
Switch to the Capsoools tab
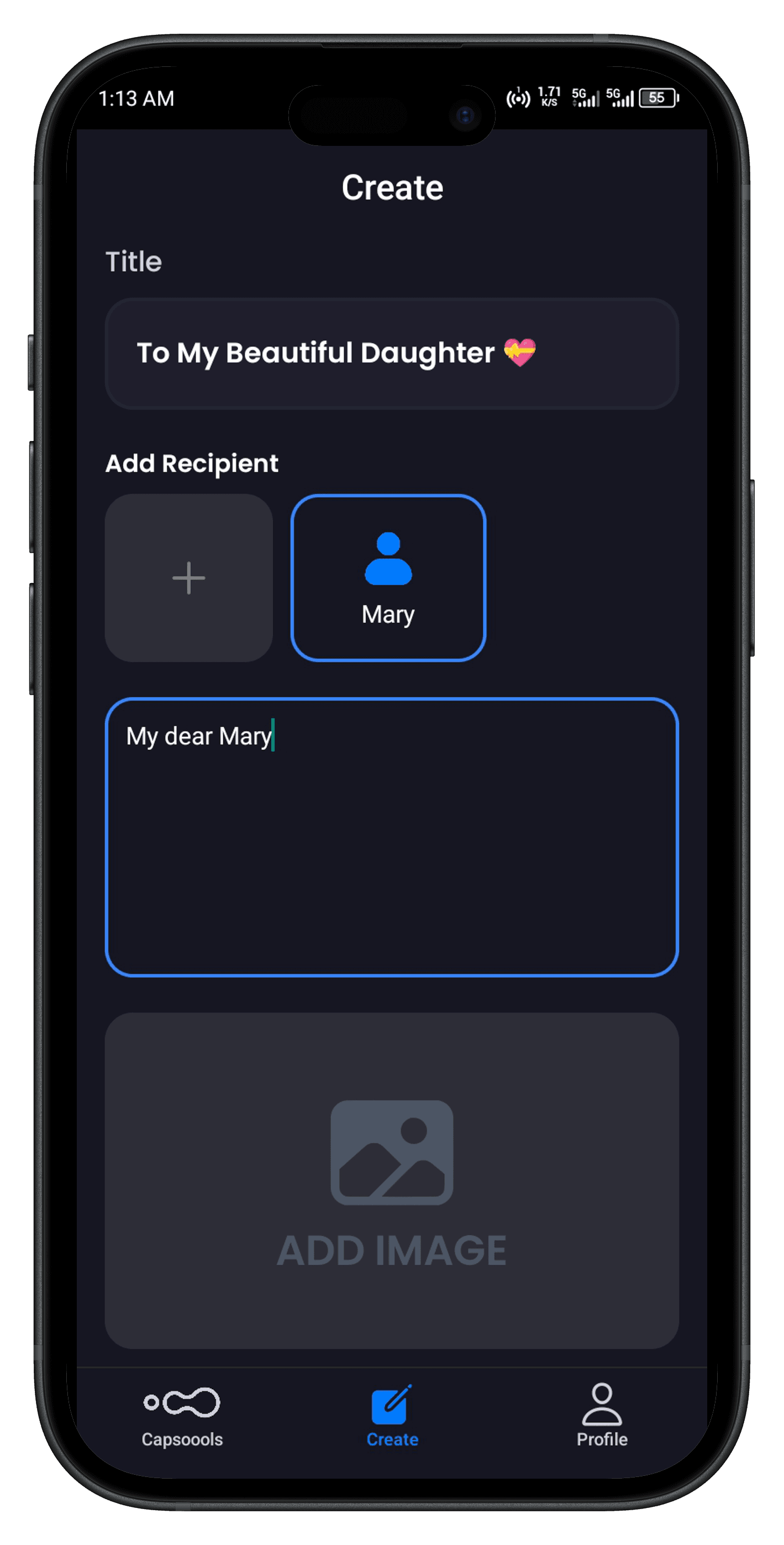182,1417
